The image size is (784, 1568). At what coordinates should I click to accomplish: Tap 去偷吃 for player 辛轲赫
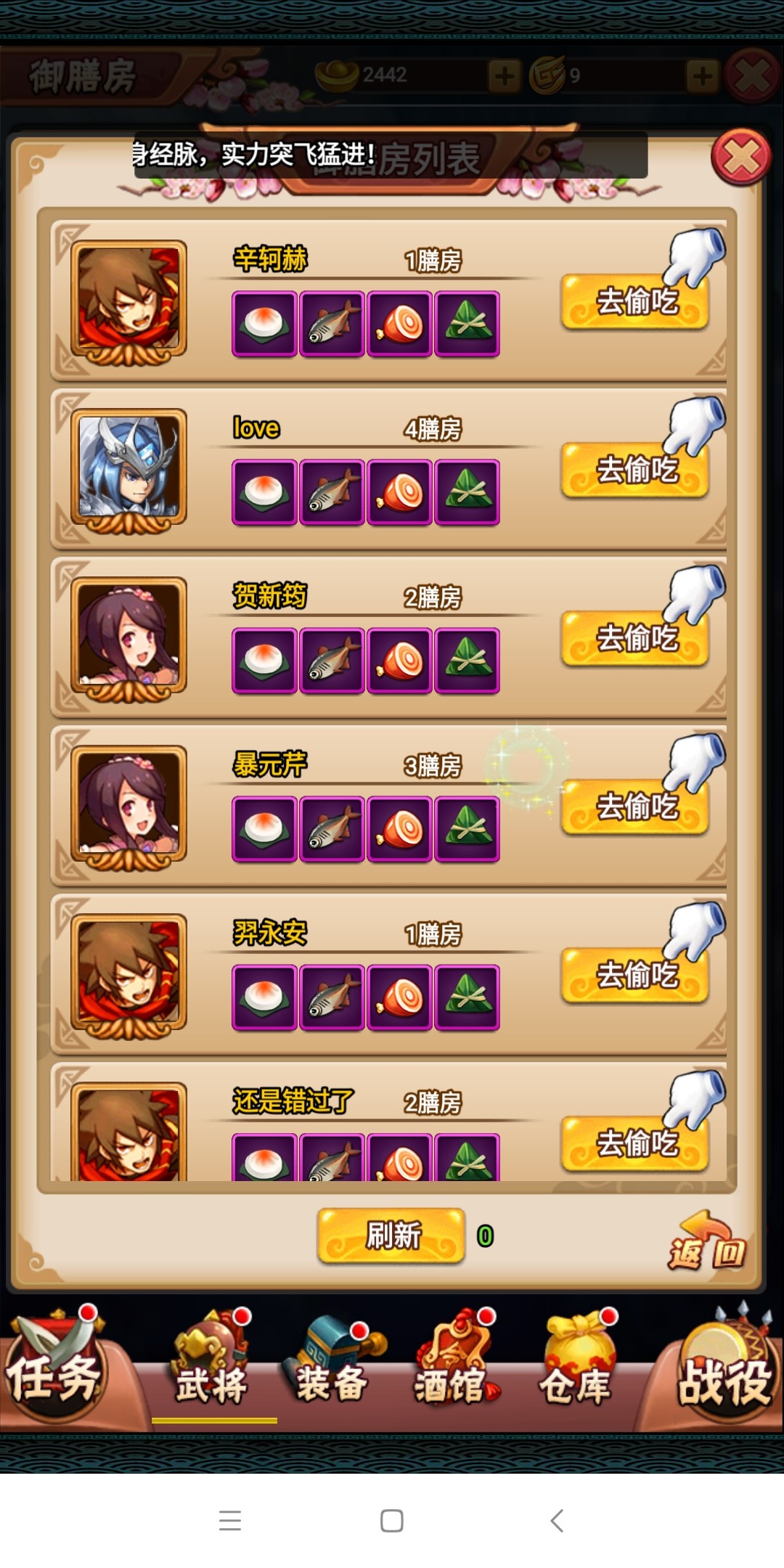634,302
